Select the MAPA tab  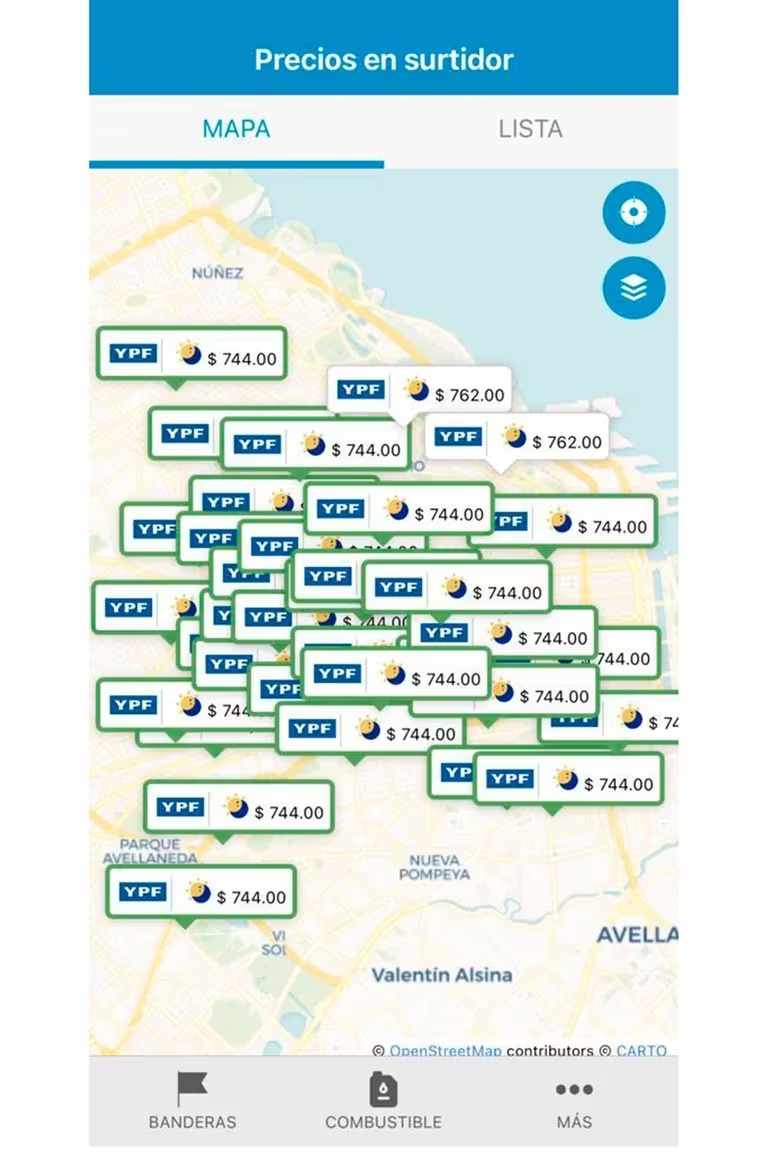click(x=236, y=129)
